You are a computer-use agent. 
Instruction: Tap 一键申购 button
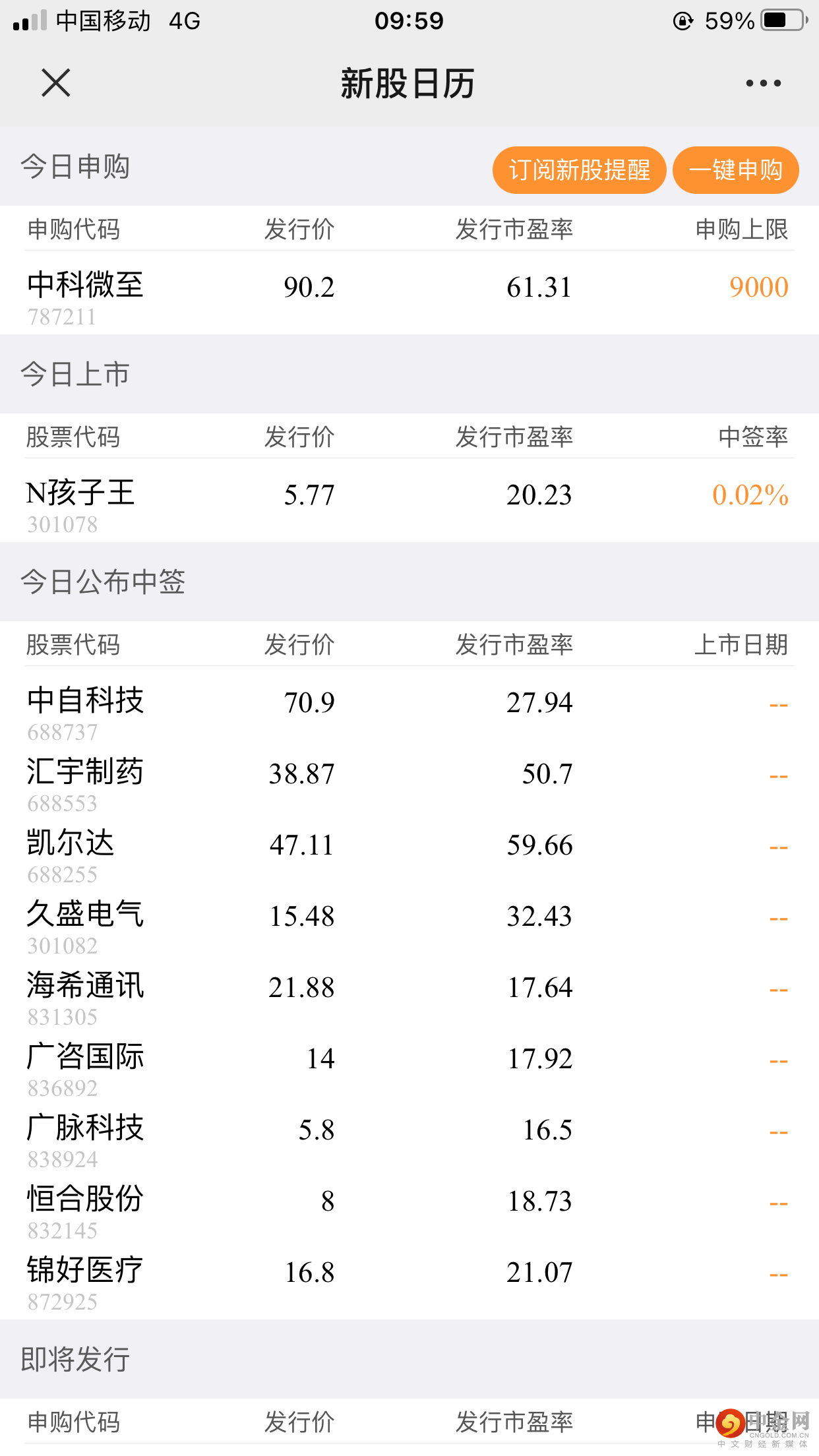(x=735, y=170)
